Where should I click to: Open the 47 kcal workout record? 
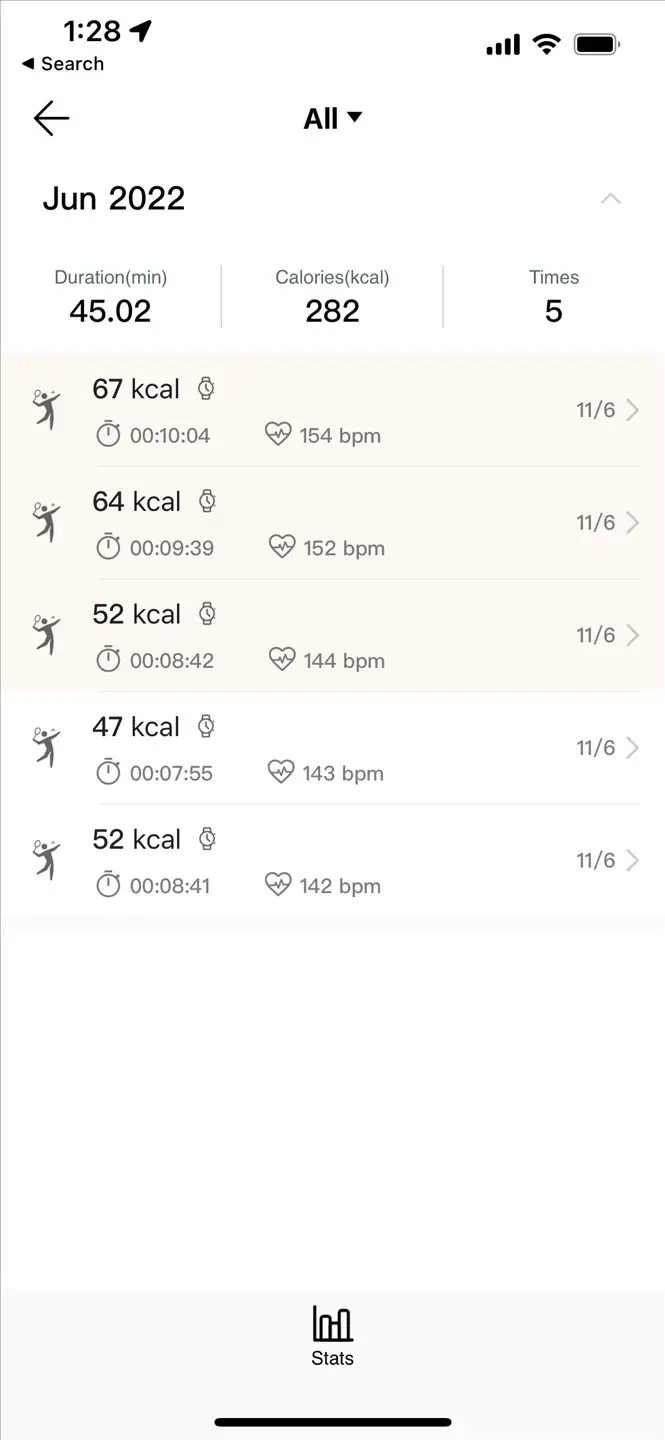(332, 748)
